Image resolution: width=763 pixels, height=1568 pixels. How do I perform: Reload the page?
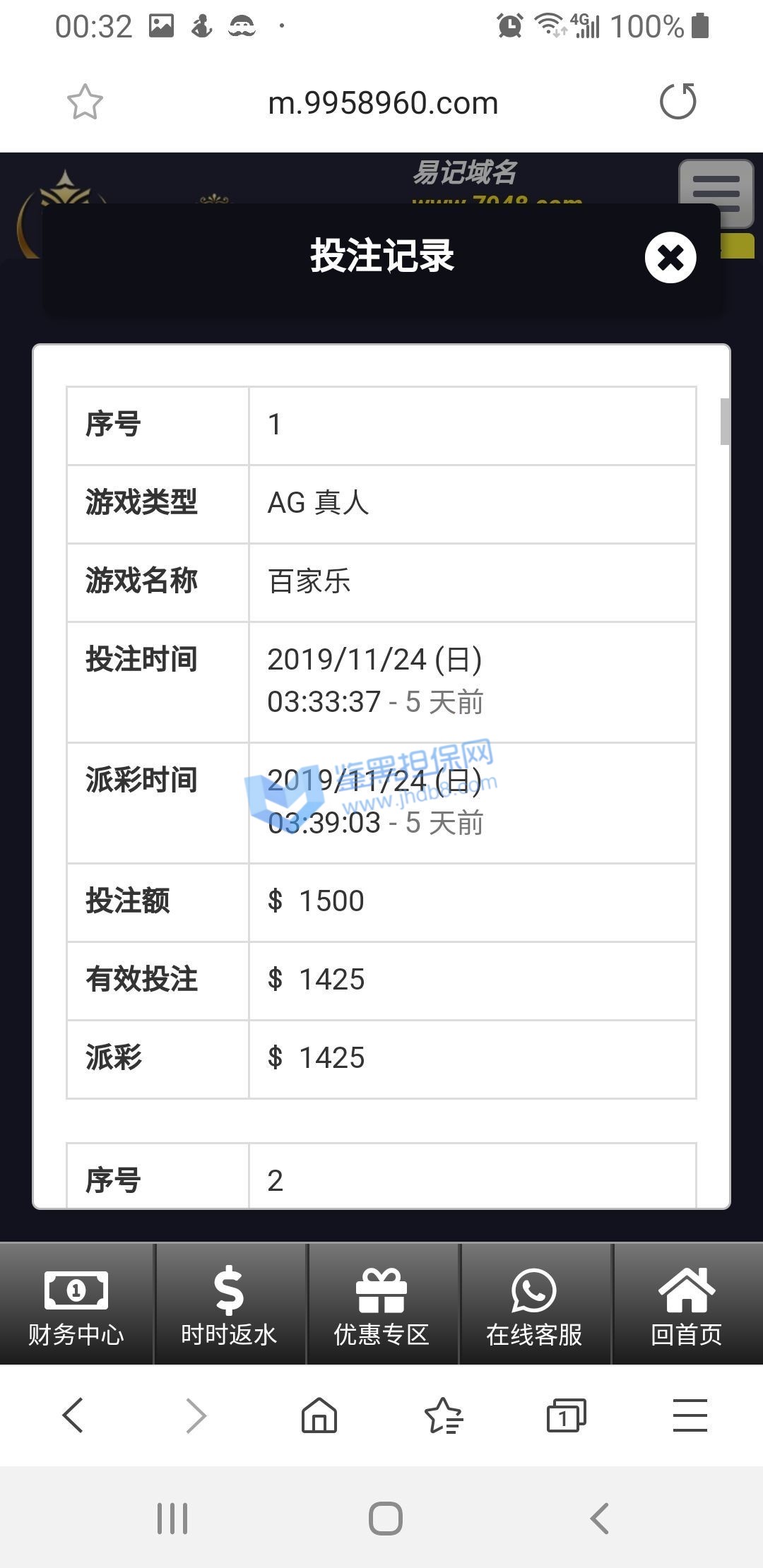pyautogui.click(x=678, y=102)
